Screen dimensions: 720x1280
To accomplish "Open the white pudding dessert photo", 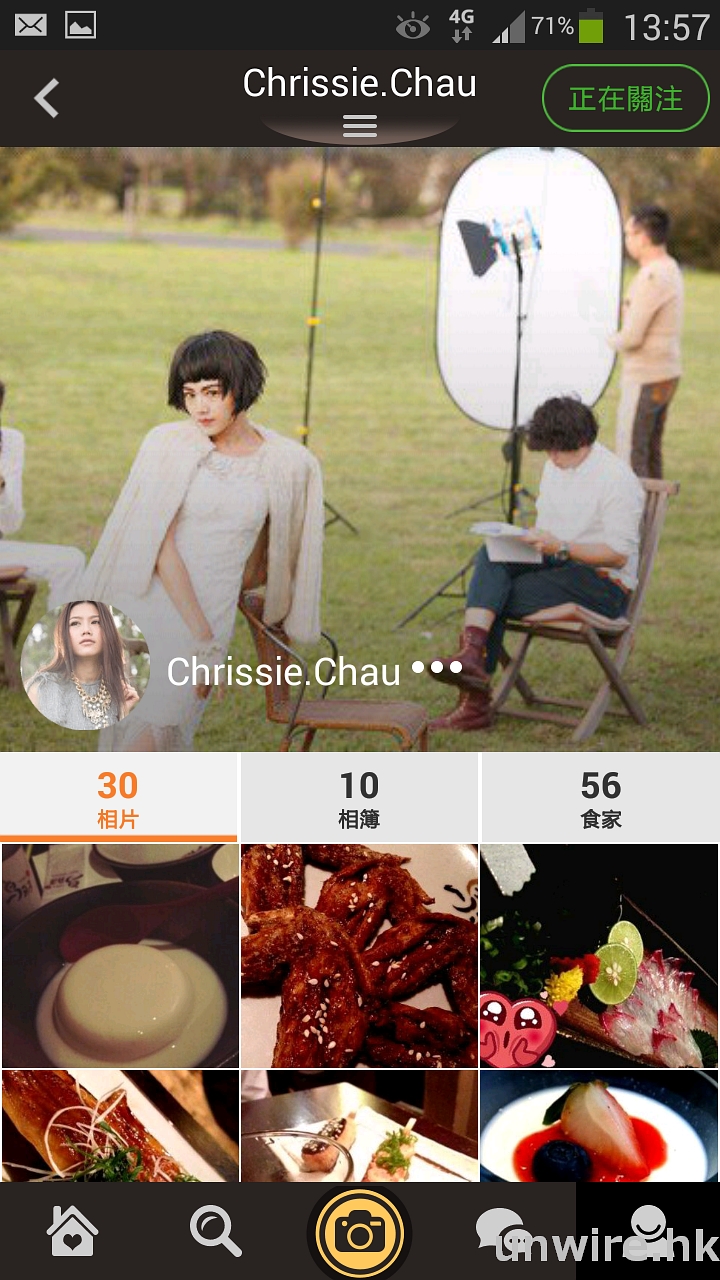I will (120, 955).
